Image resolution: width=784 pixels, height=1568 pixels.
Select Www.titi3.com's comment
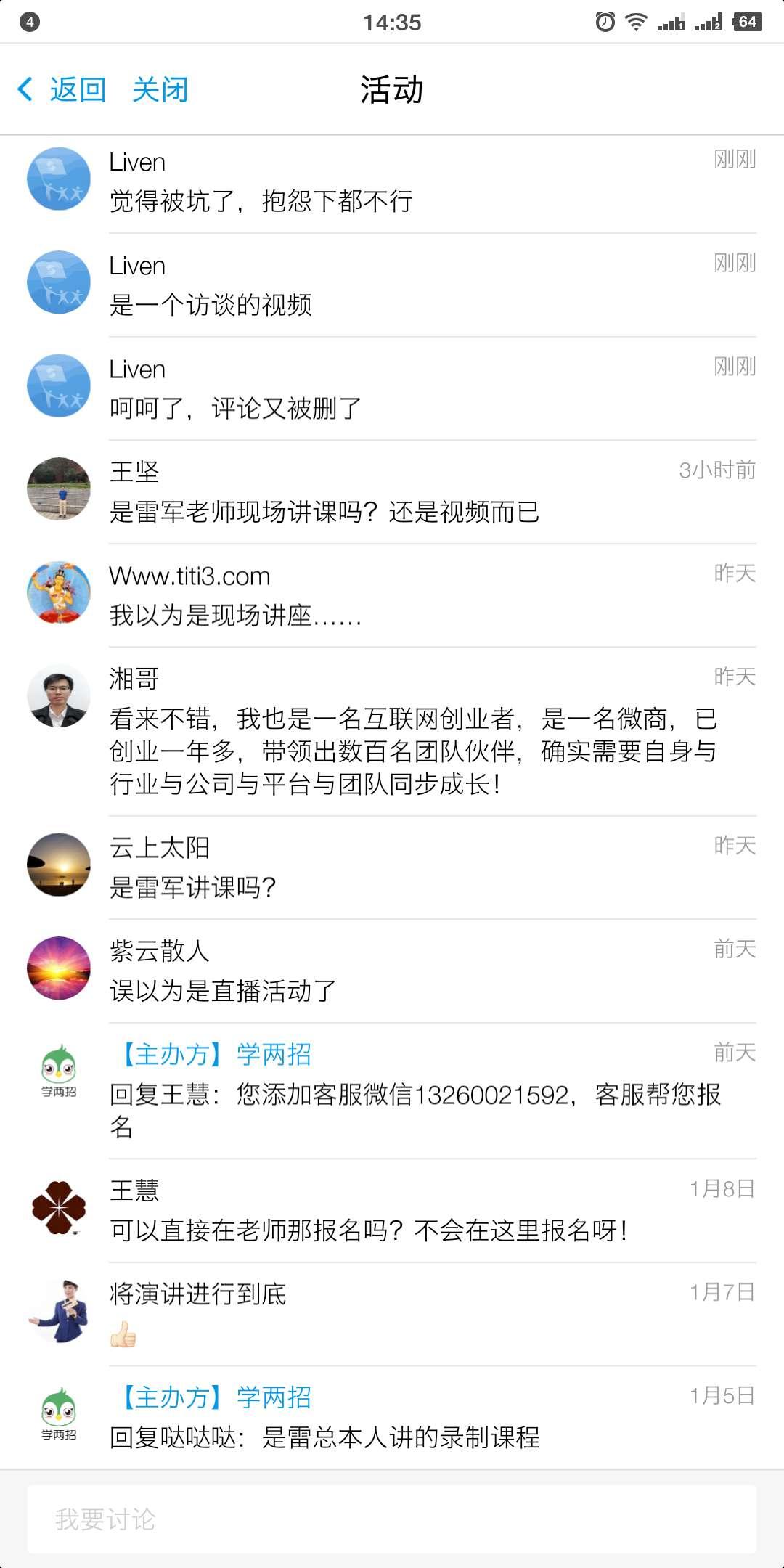[x=392, y=595]
